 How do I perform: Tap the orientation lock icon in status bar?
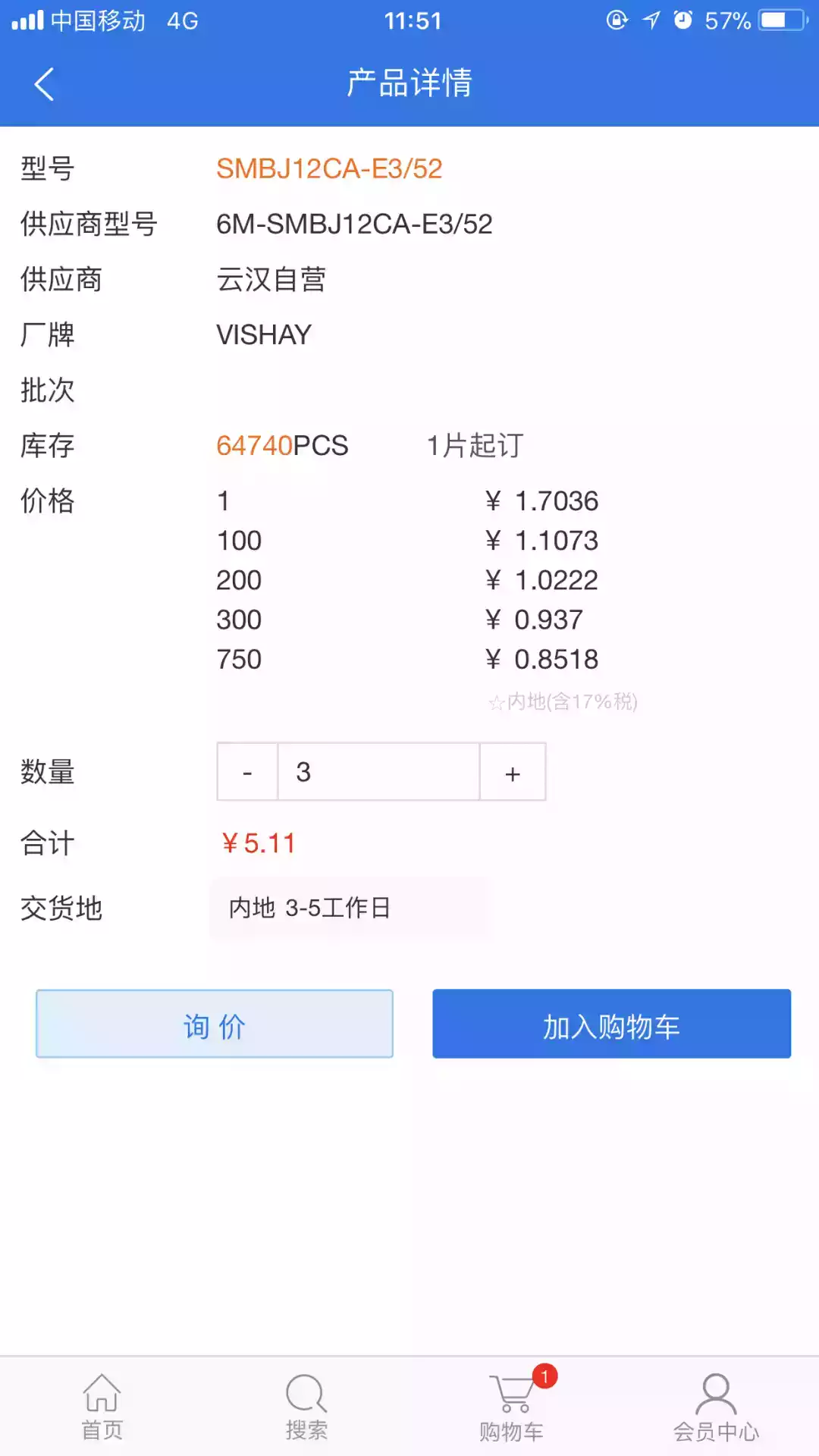click(616, 20)
